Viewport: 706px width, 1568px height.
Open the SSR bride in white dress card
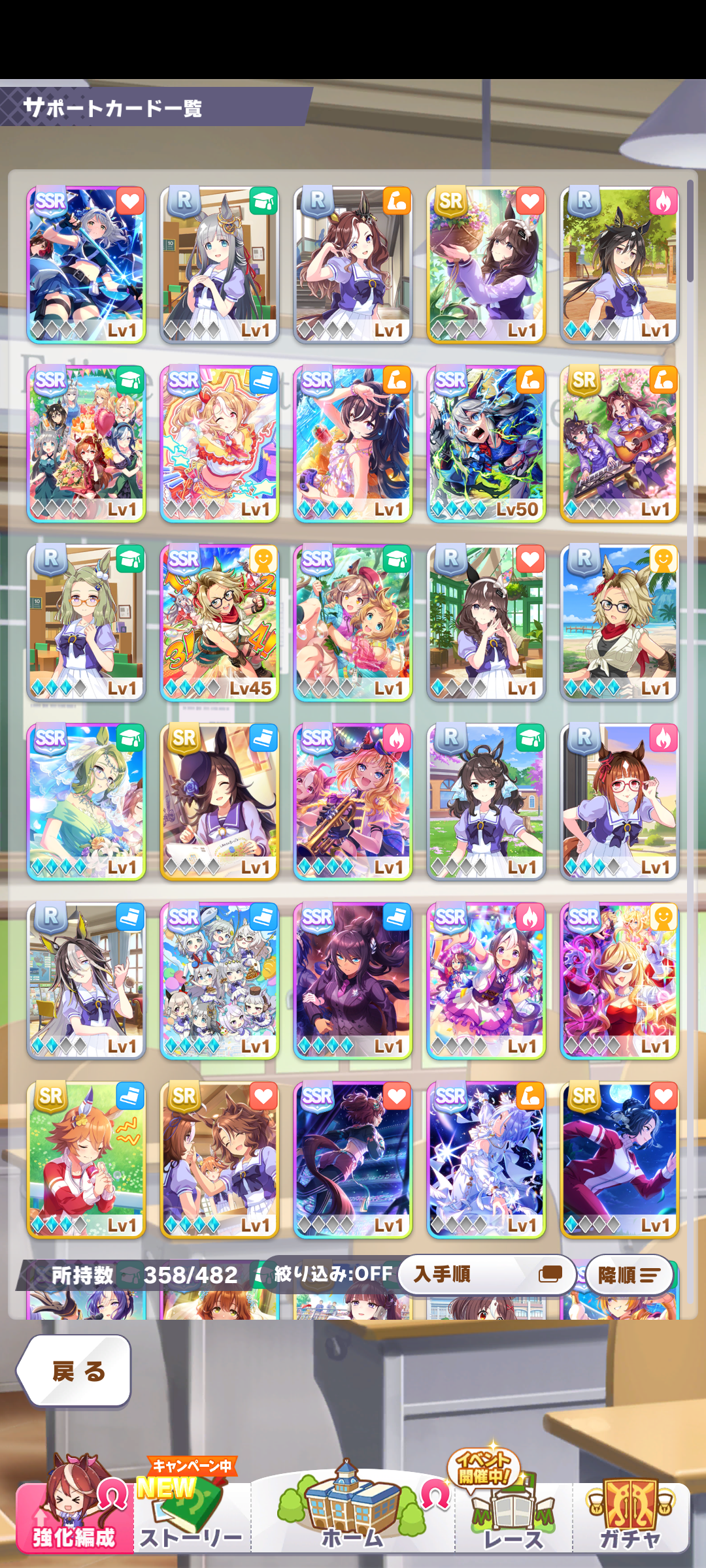point(486,1160)
